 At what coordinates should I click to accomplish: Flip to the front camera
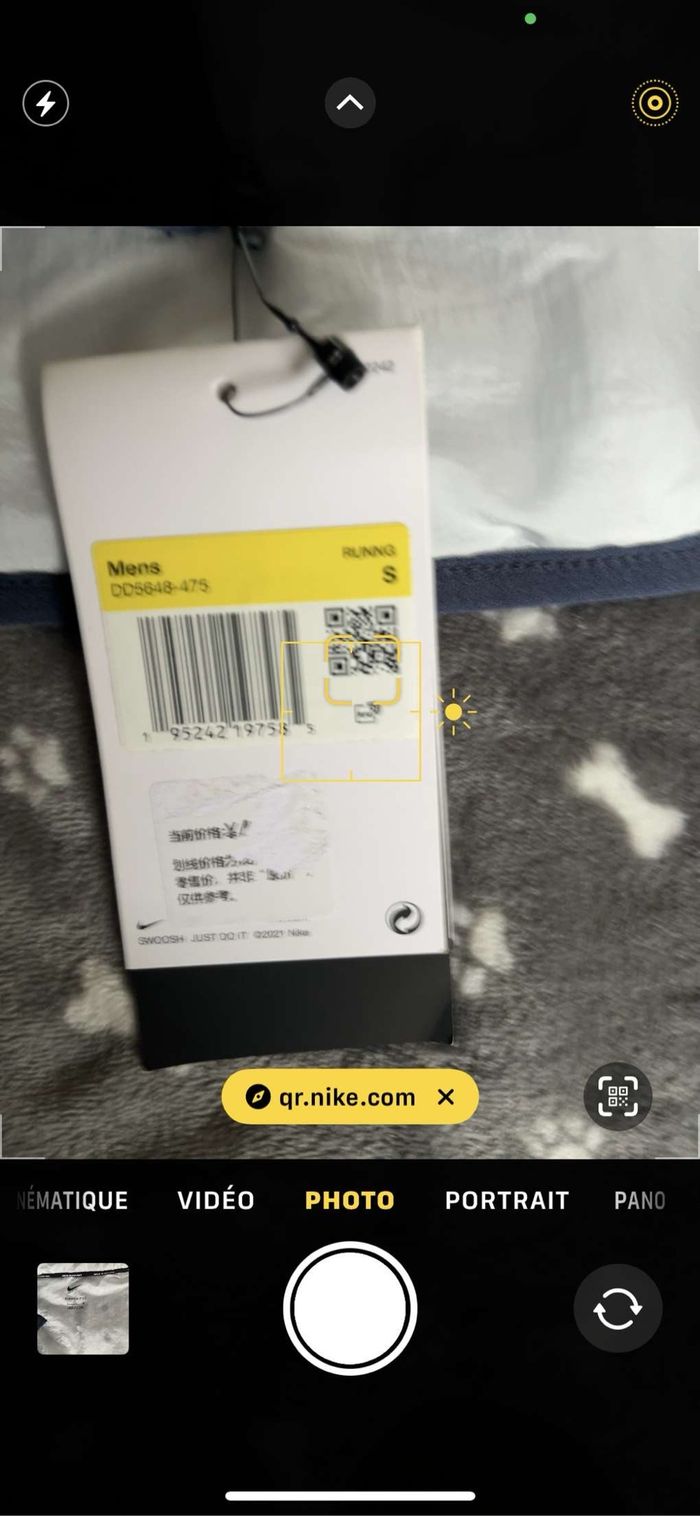pyautogui.click(x=617, y=1308)
